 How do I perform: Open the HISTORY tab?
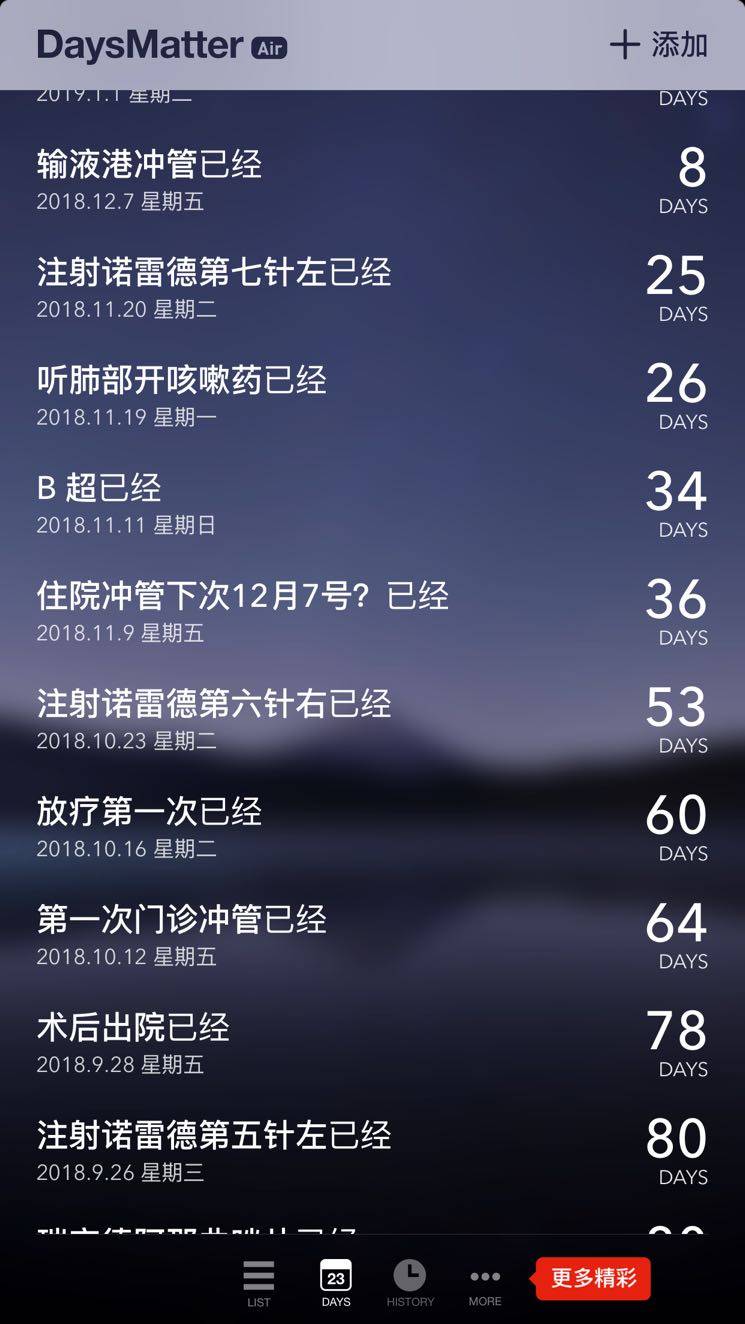pos(410,1282)
